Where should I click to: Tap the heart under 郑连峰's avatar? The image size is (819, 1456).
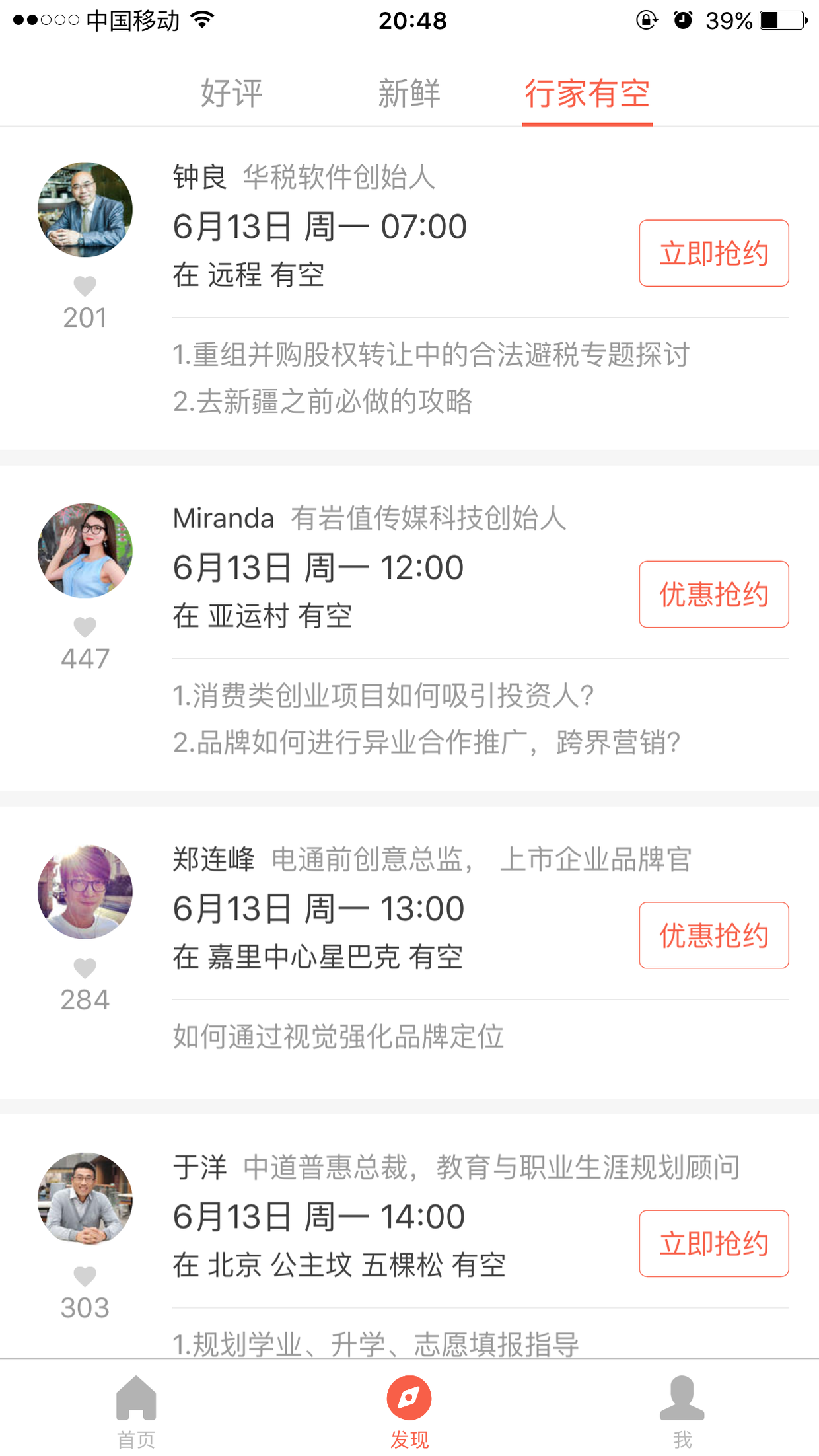tap(85, 968)
